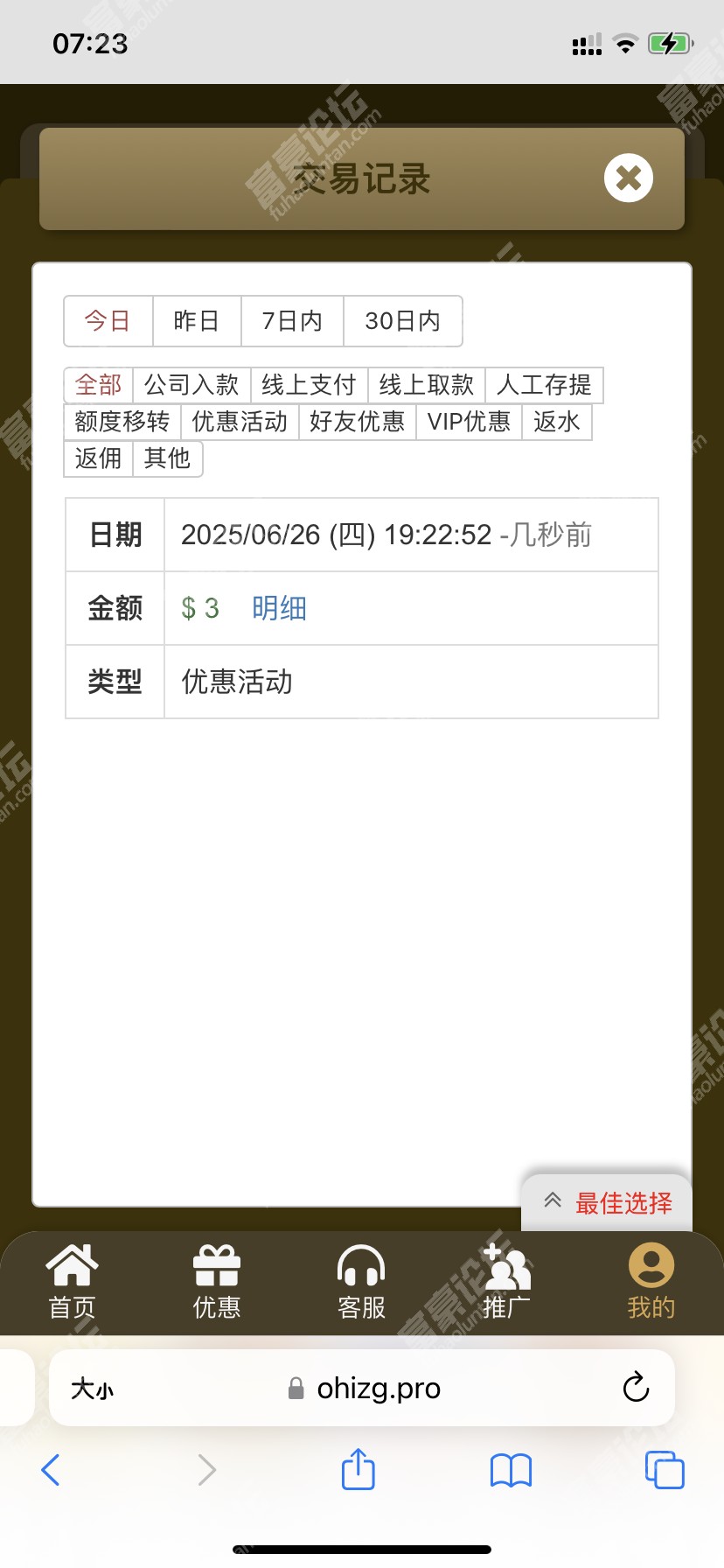Filter records by 公司入款

pos(191,385)
